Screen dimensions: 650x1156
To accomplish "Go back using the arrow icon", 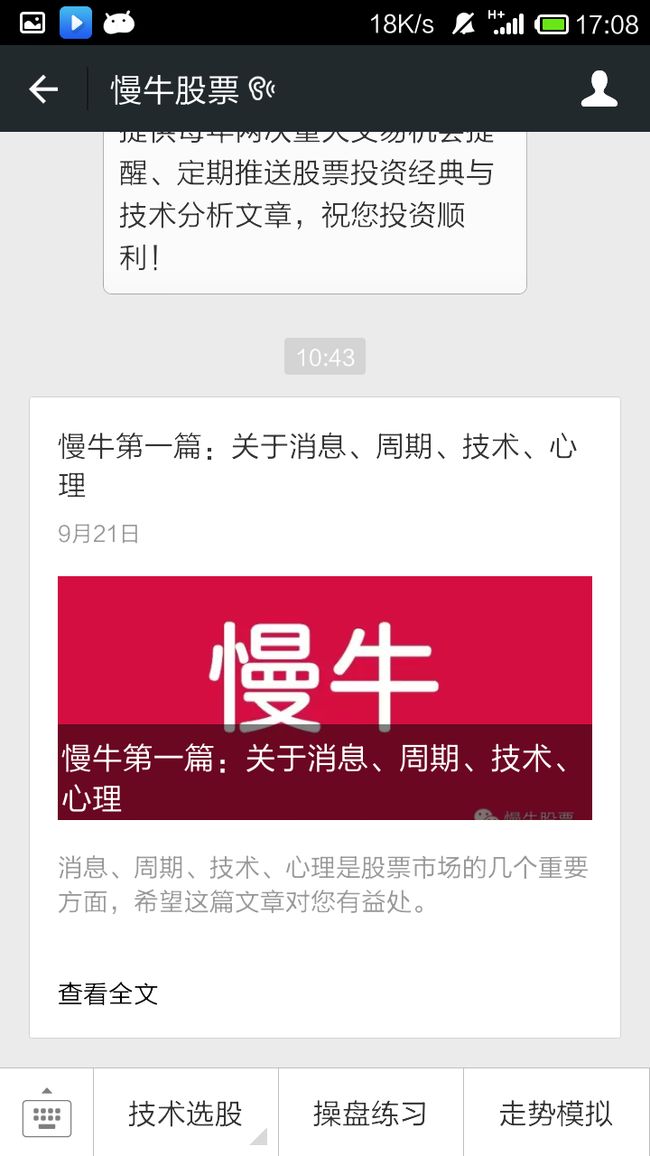I will [43, 89].
